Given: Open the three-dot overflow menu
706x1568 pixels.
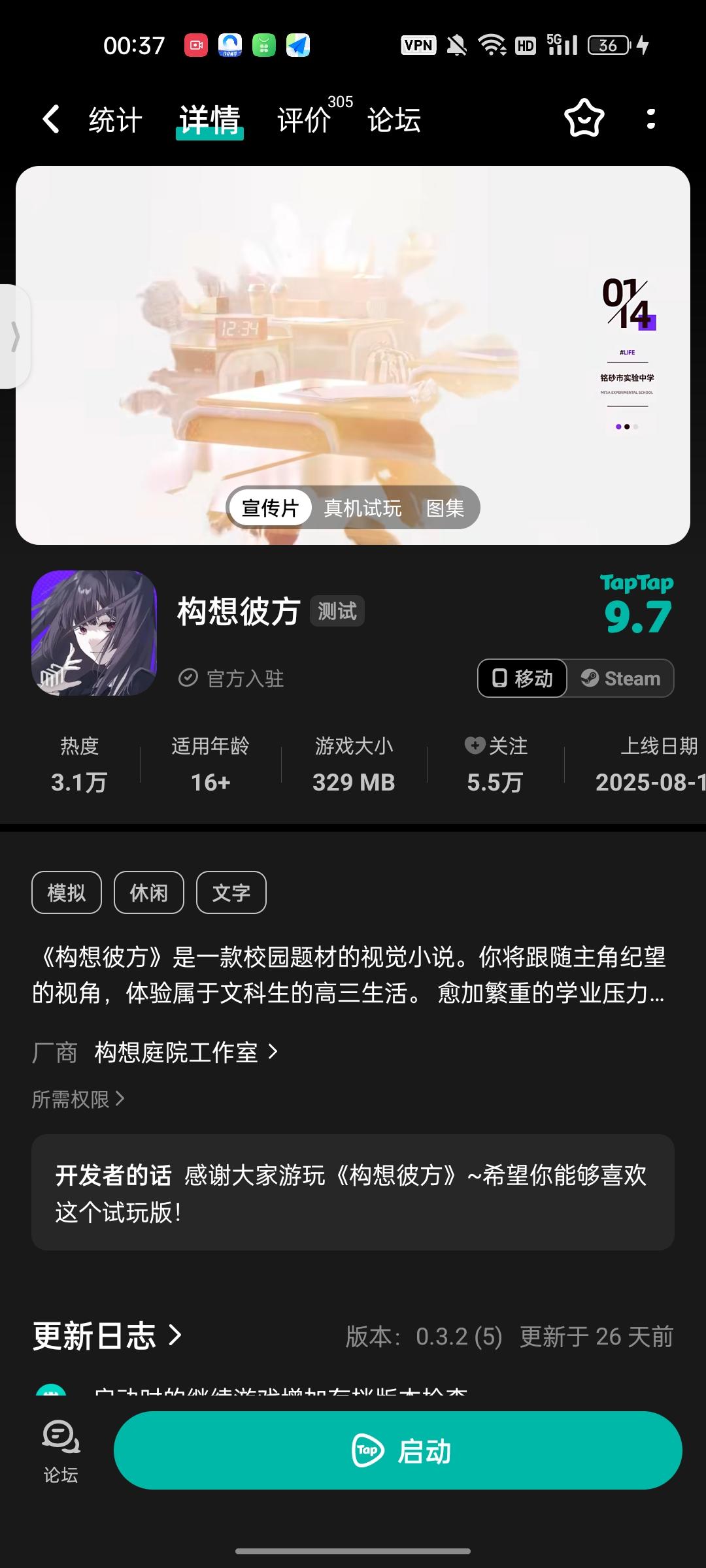Looking at the screenshot, I should [650, 119].
